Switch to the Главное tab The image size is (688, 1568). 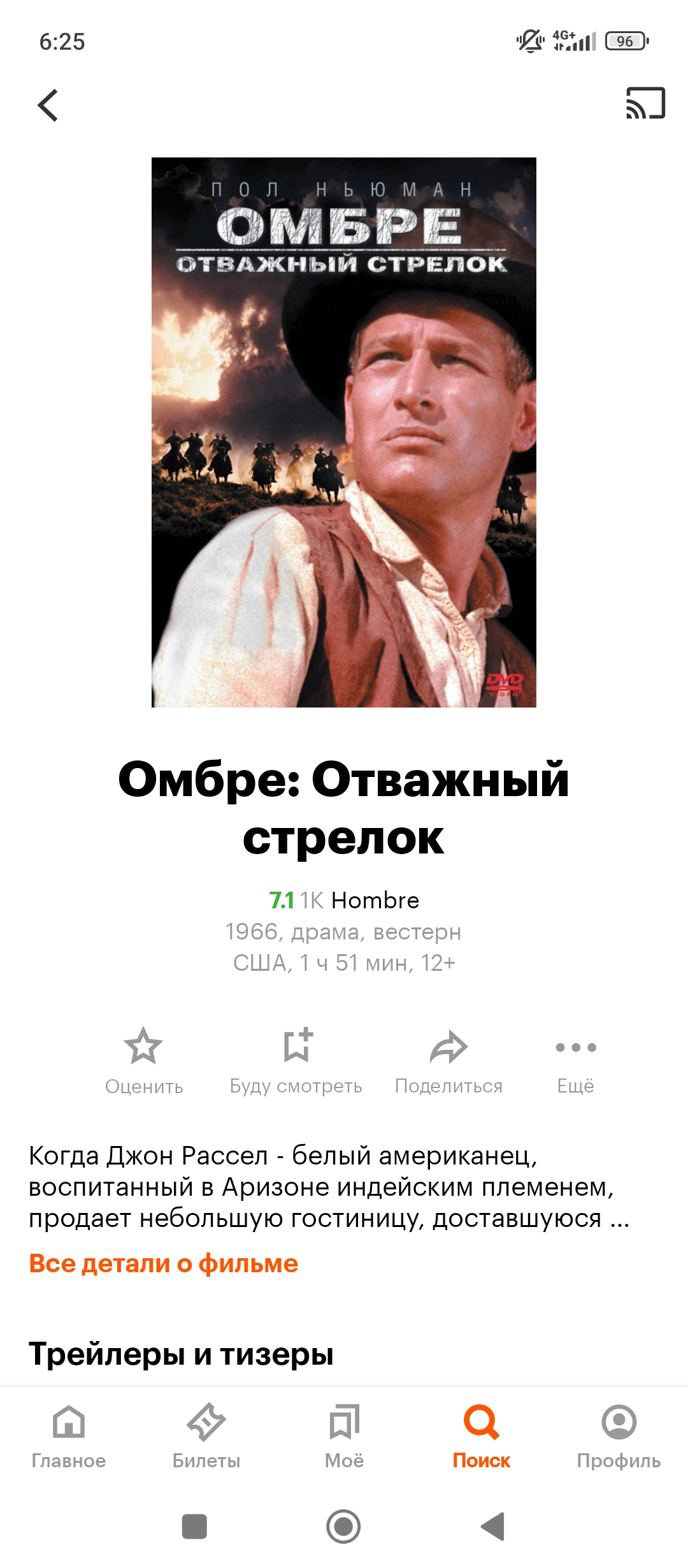(x=69, y=1437)
